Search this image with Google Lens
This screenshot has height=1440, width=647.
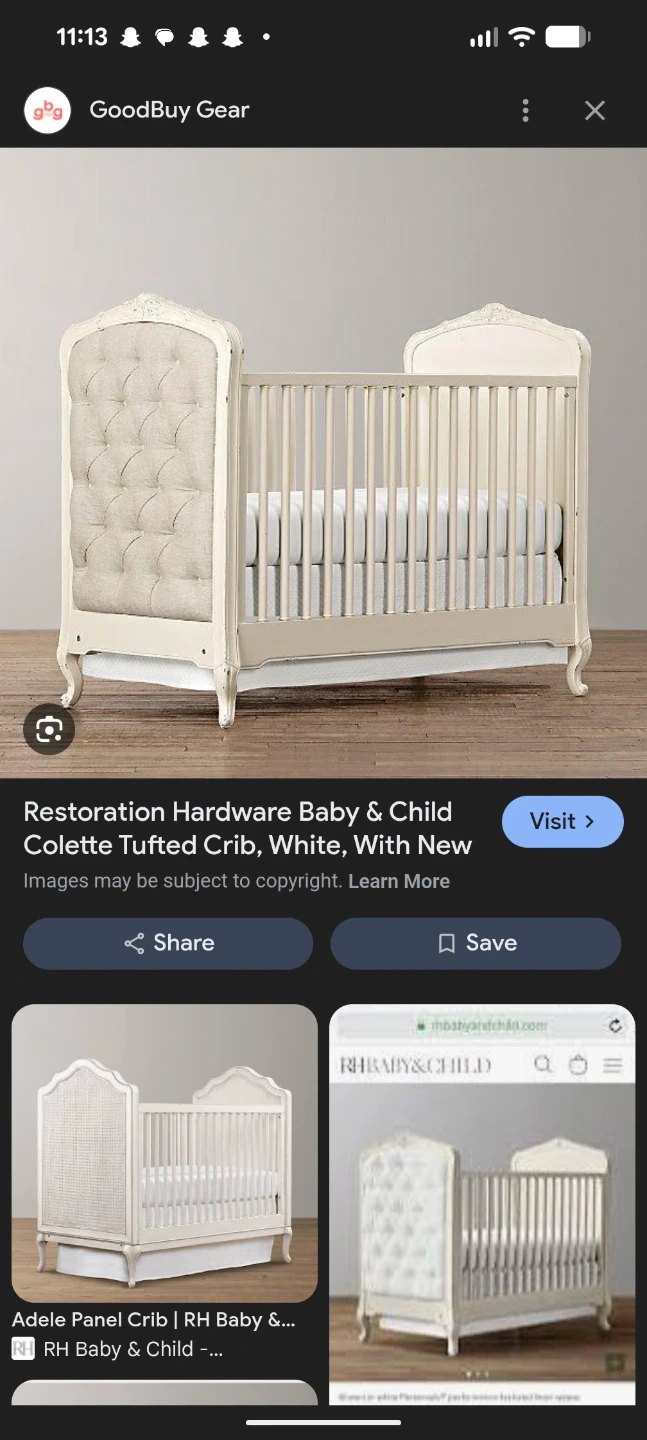click(49, 730)
